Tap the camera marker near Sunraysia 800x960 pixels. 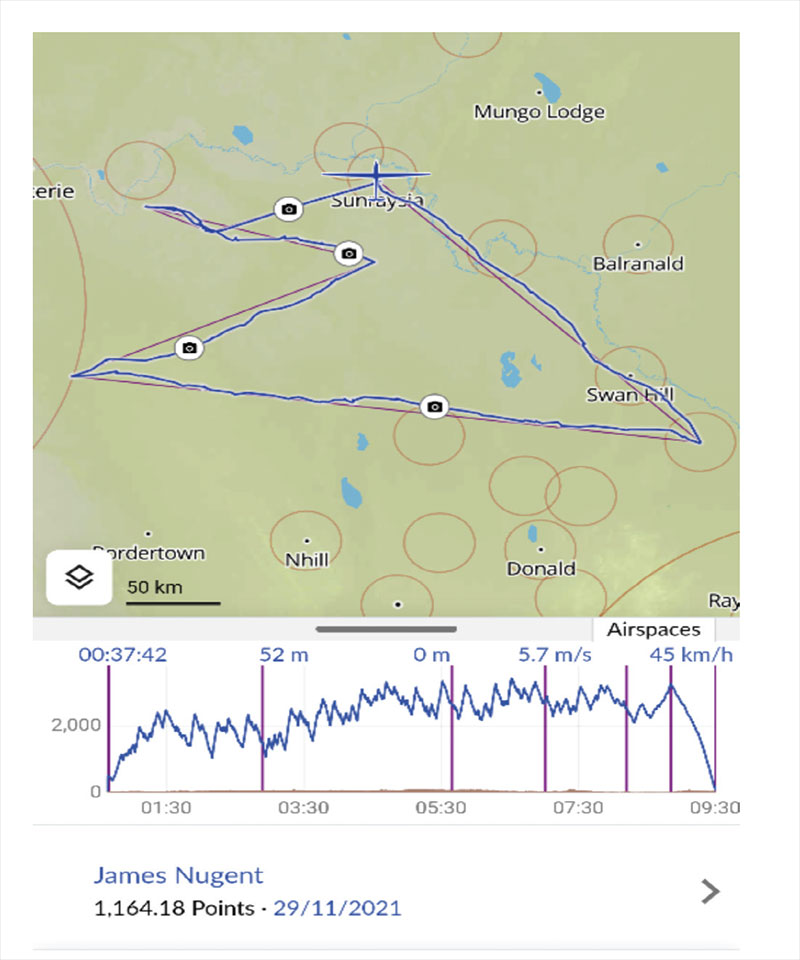288,209
